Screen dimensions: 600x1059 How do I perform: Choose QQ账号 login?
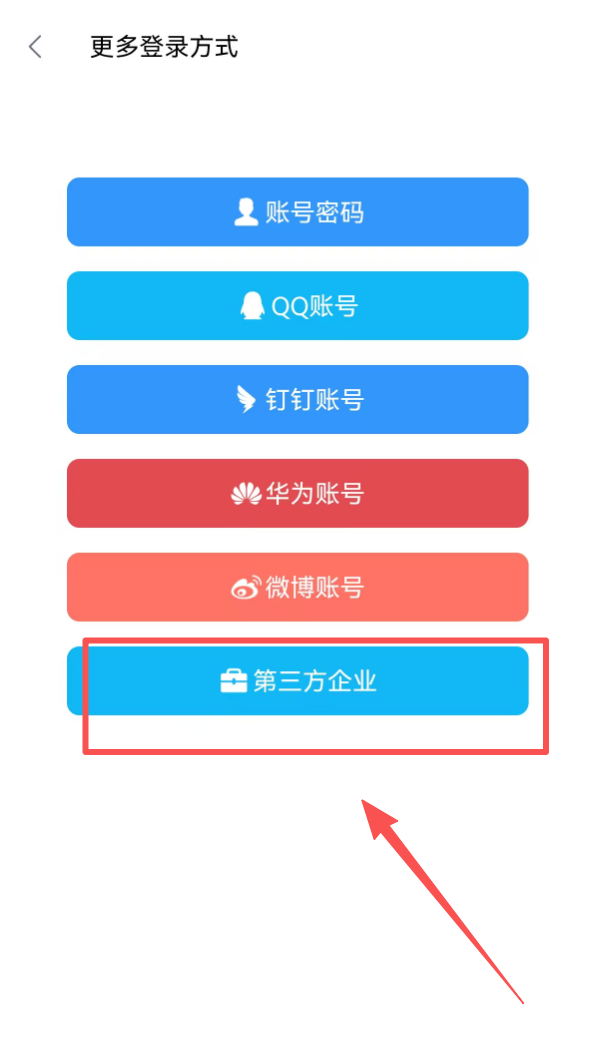tap(297, 306)
